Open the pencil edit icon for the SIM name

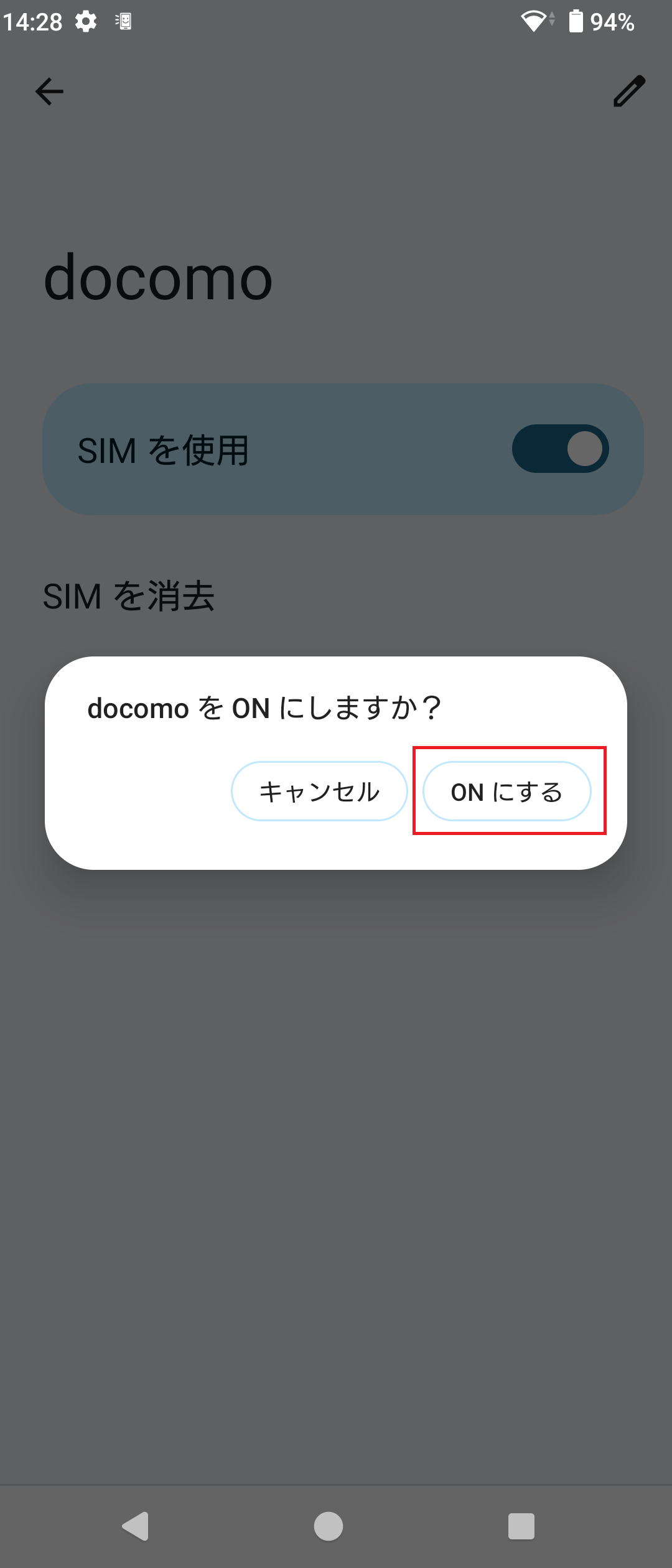[627, 91]
